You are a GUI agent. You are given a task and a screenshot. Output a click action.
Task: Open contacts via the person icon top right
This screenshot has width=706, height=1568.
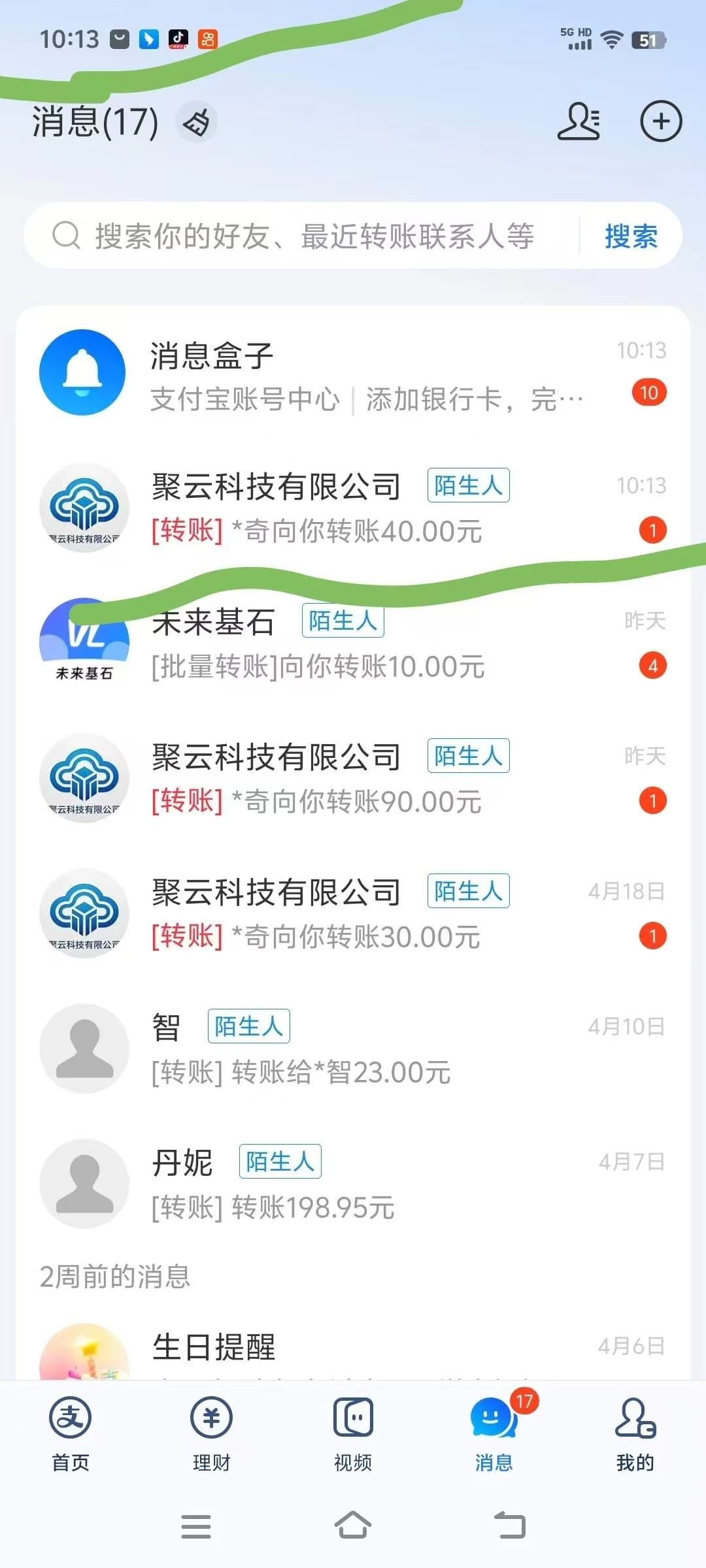pyautogui.click(x=579, y=122)
